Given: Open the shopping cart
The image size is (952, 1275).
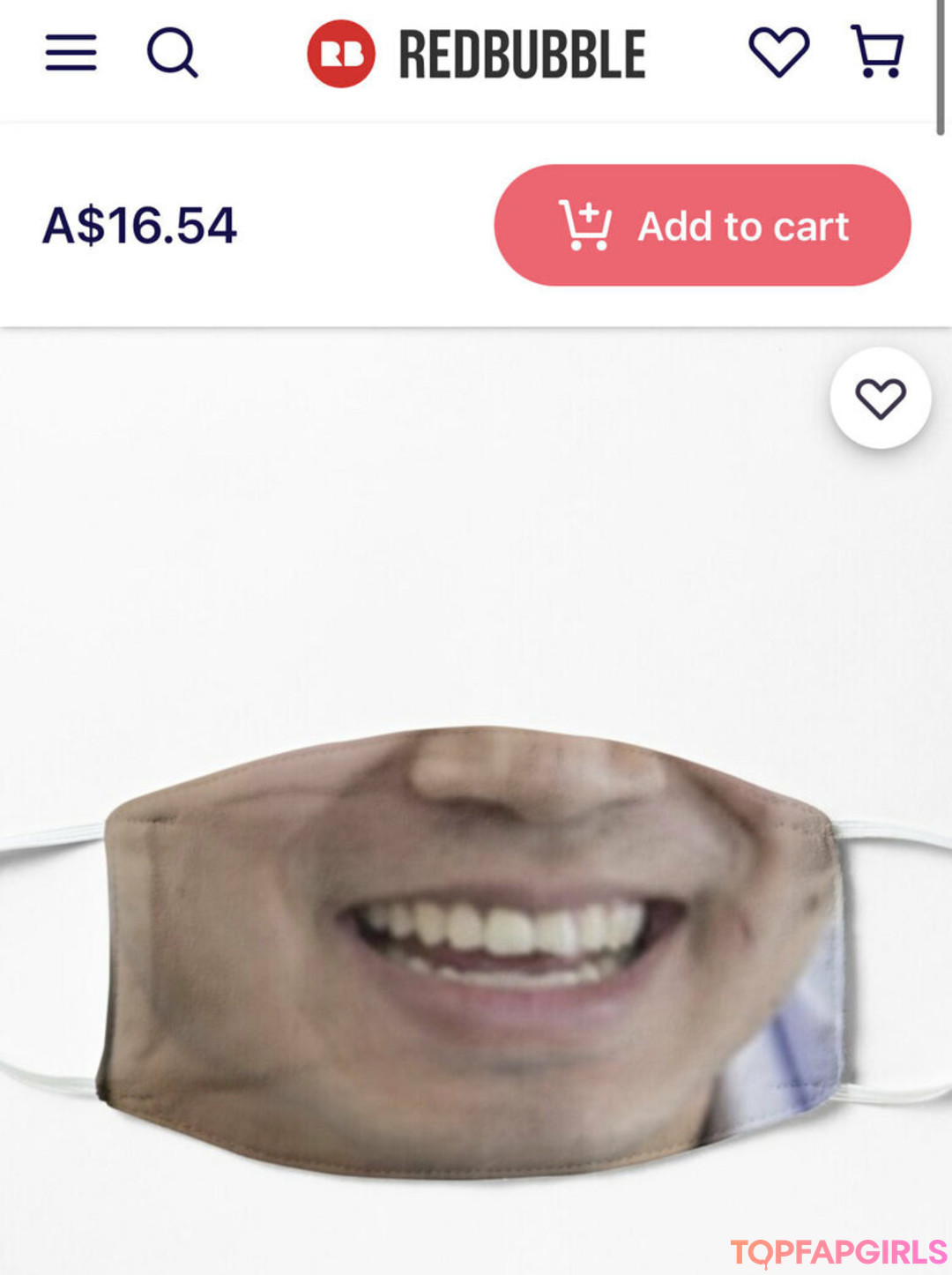Looking at the screenshot, I should pyautogui.click(x=877, y=51).
